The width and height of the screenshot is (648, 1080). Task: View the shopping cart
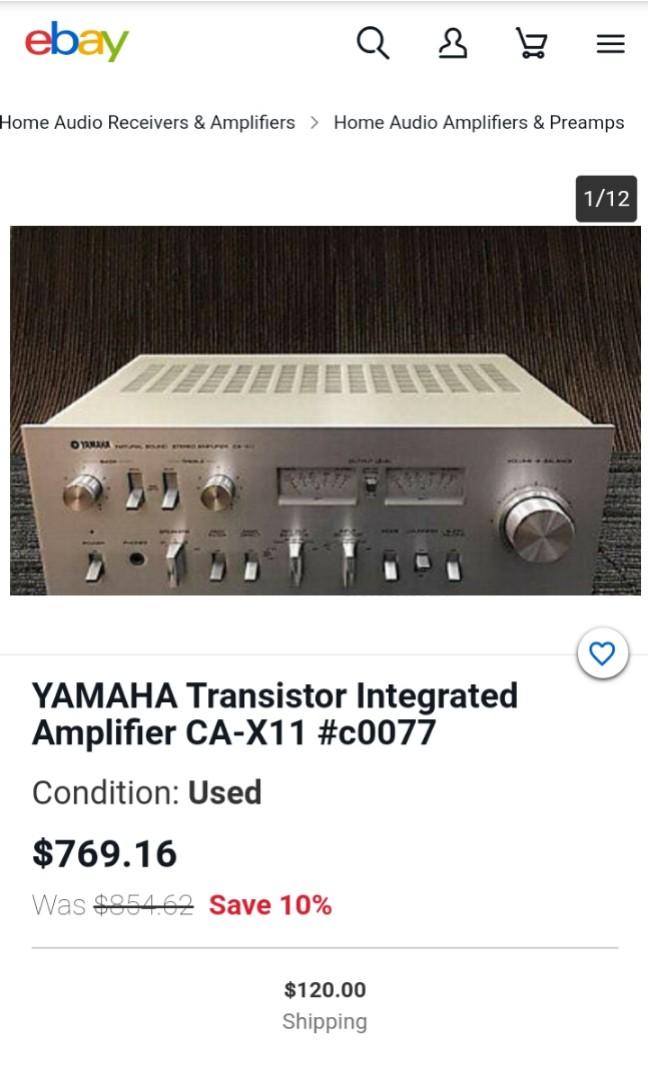pos(531,43)
